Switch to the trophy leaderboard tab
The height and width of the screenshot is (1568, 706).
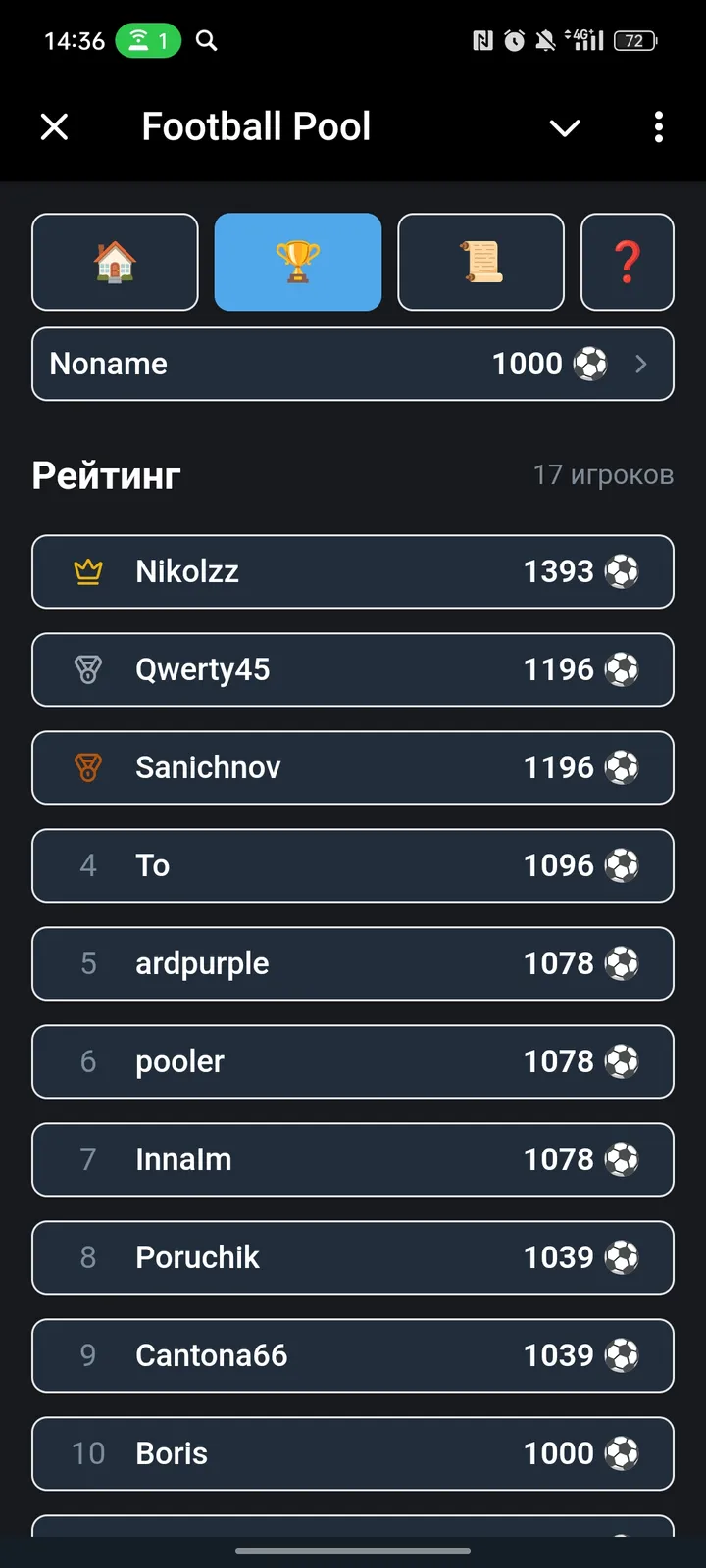coord(298,262)
